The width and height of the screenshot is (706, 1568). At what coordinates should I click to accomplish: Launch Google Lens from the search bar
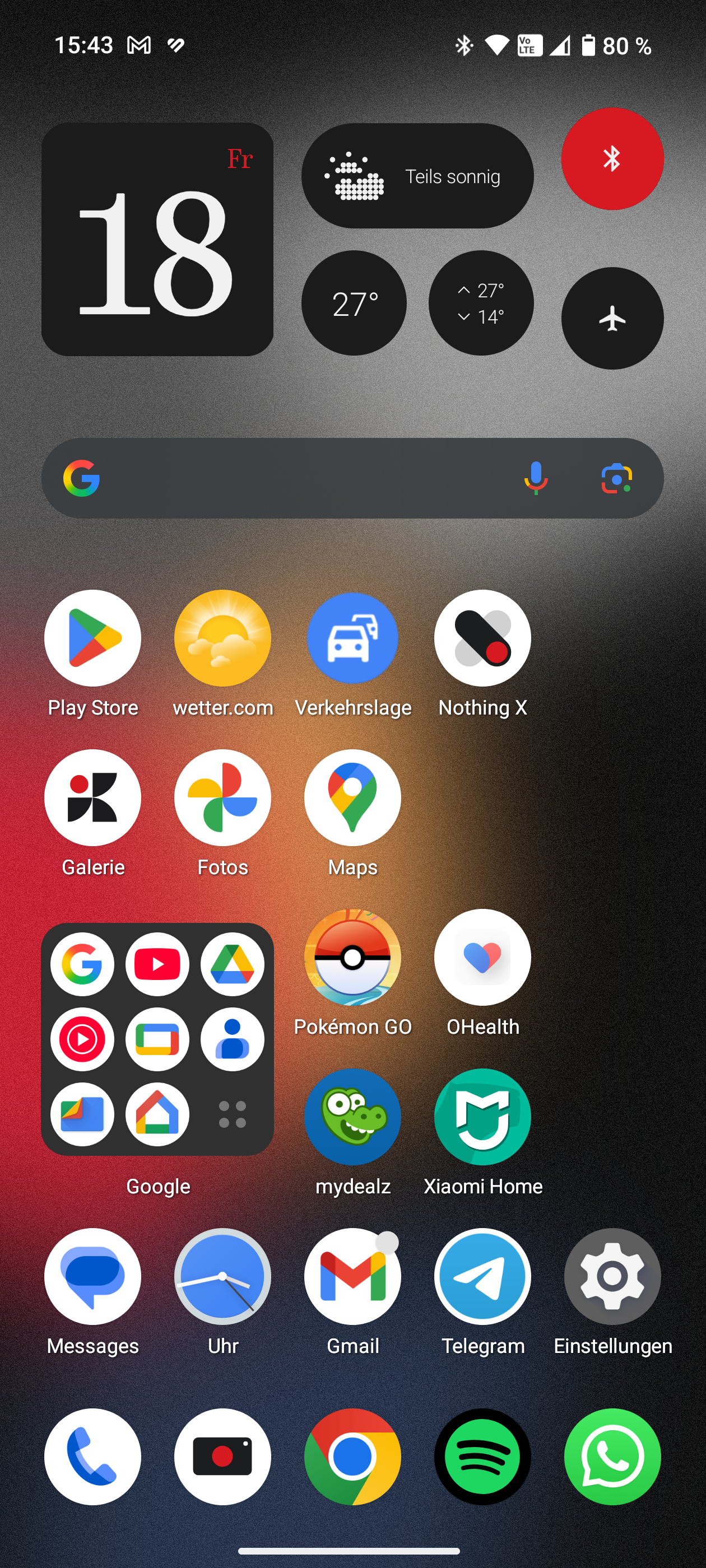coord(616,478)
